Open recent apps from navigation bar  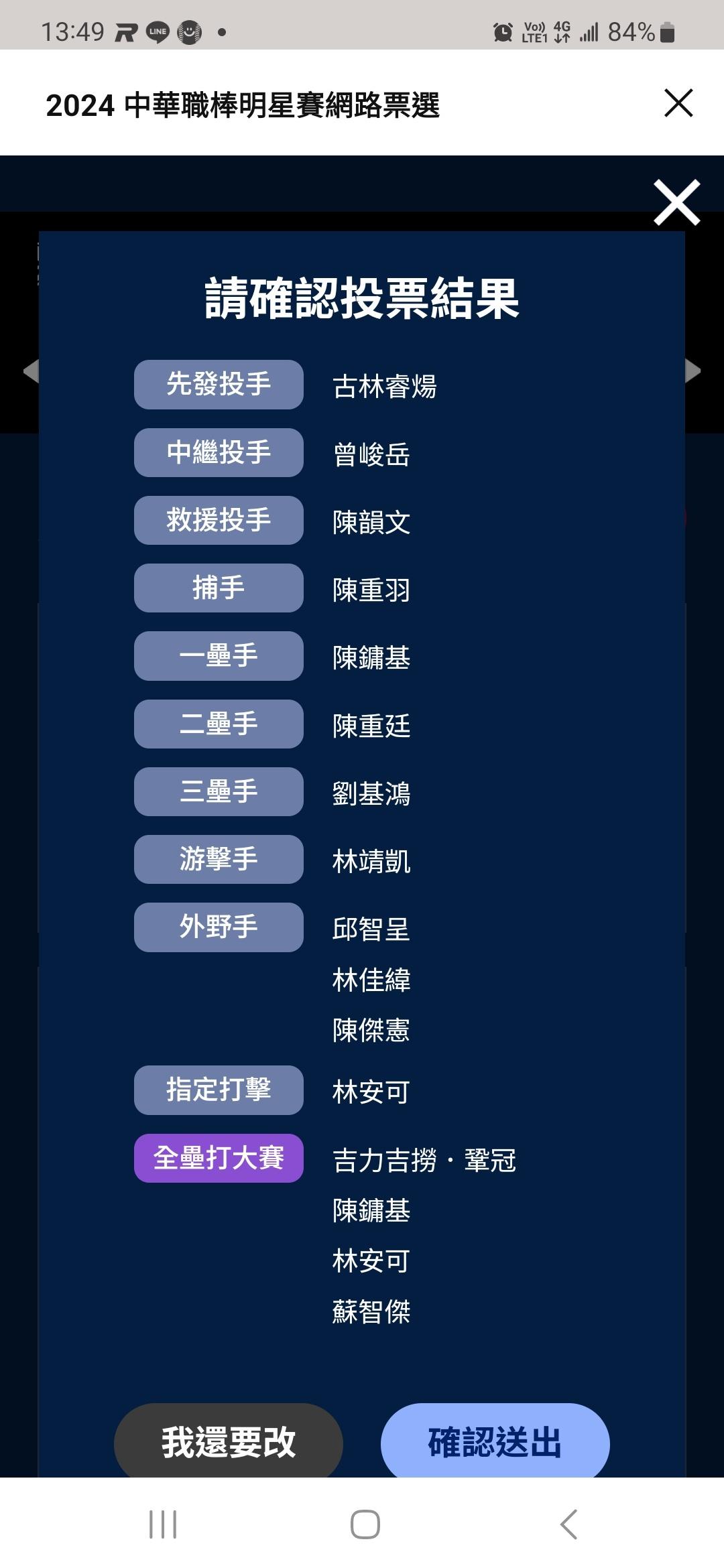click(x=163, y=1524)
